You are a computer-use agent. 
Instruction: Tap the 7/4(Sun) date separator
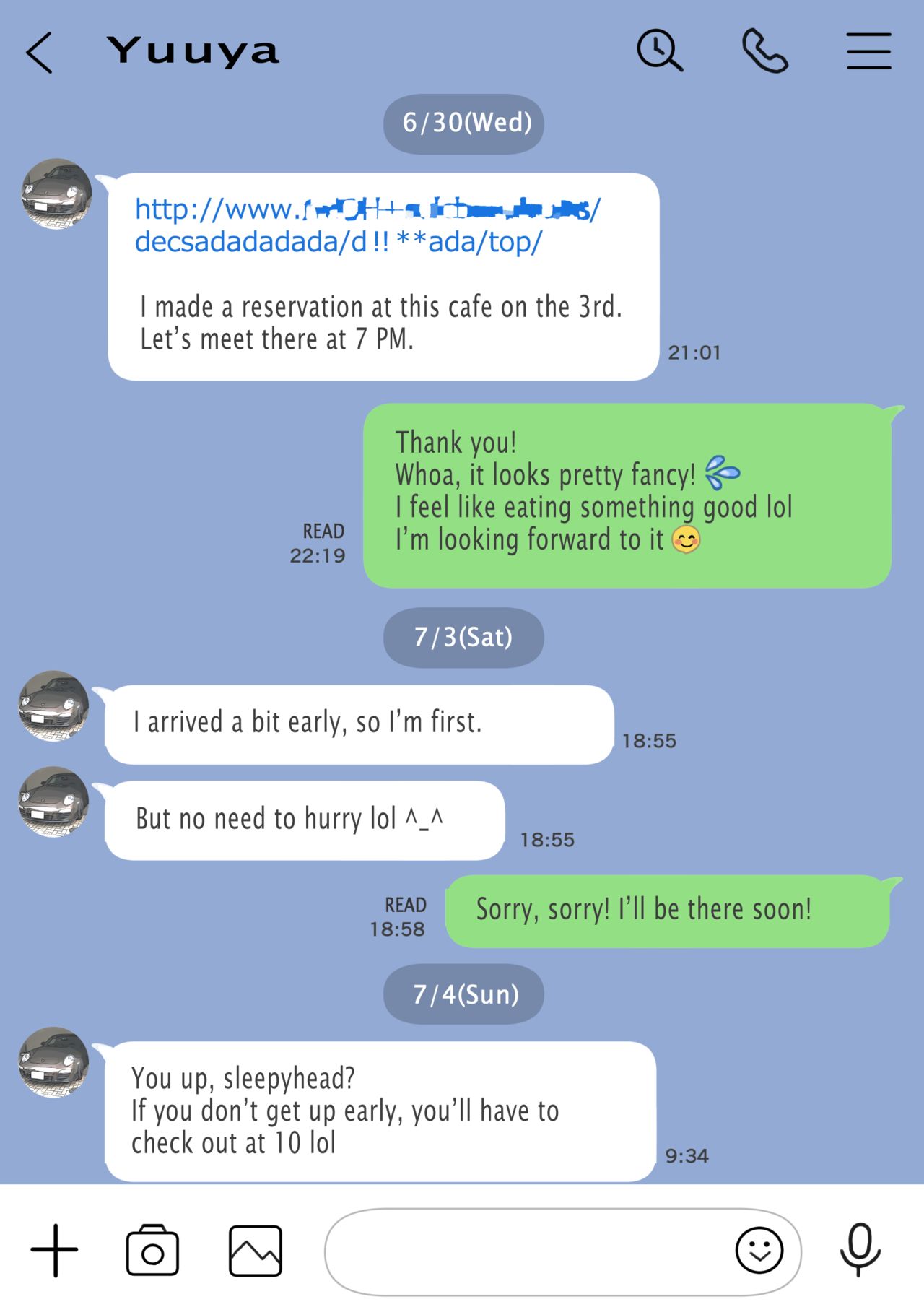pos(463,994)
